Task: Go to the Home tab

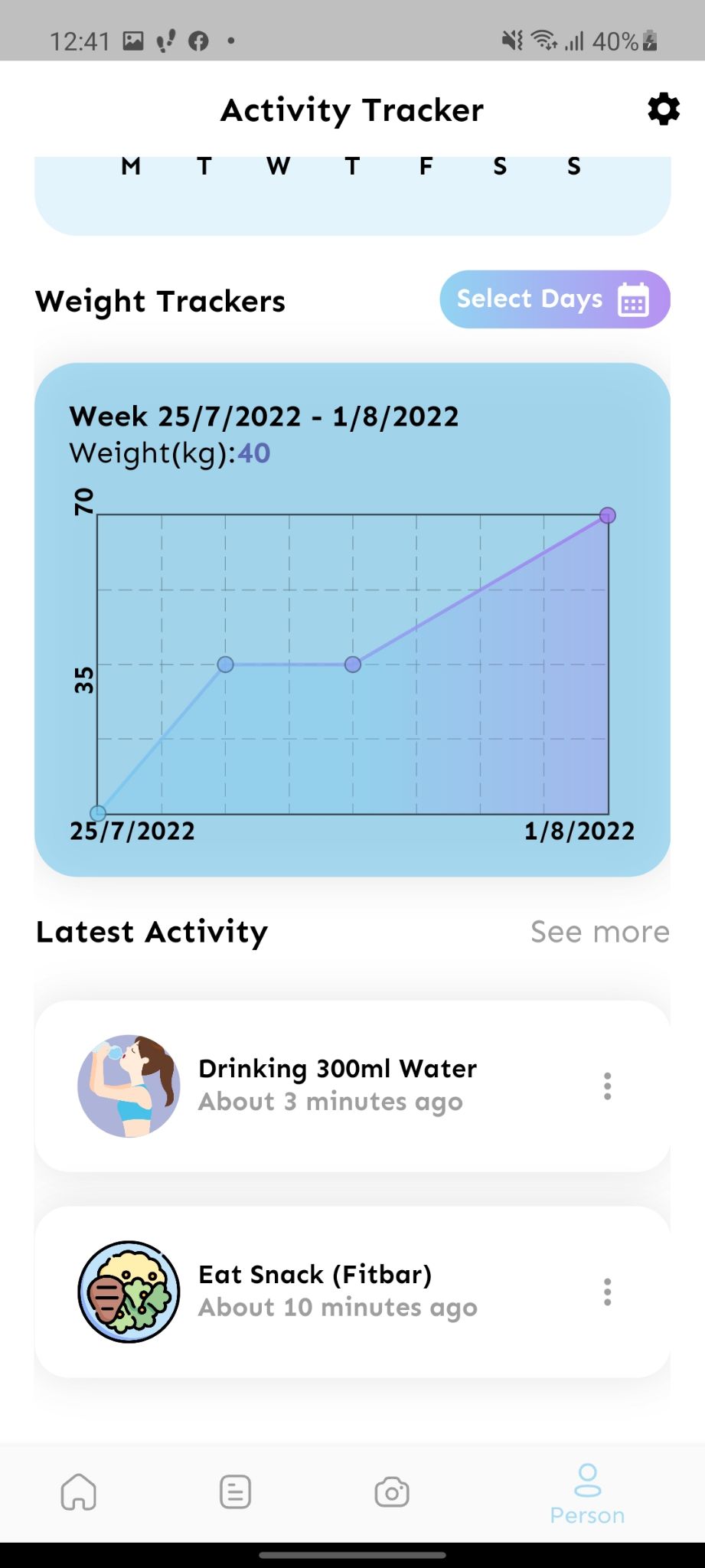Action: pos(79,1492)
